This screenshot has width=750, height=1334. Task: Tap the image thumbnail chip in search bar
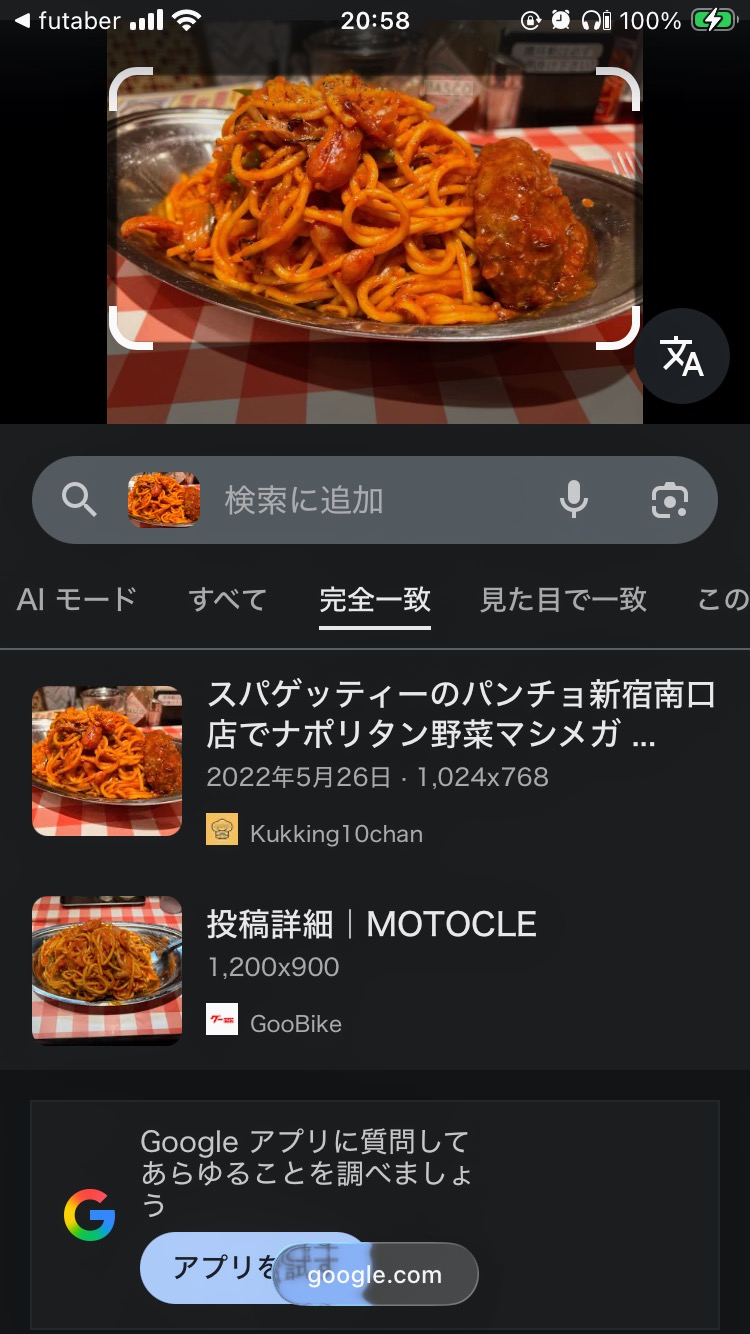[x=164, y=500]
